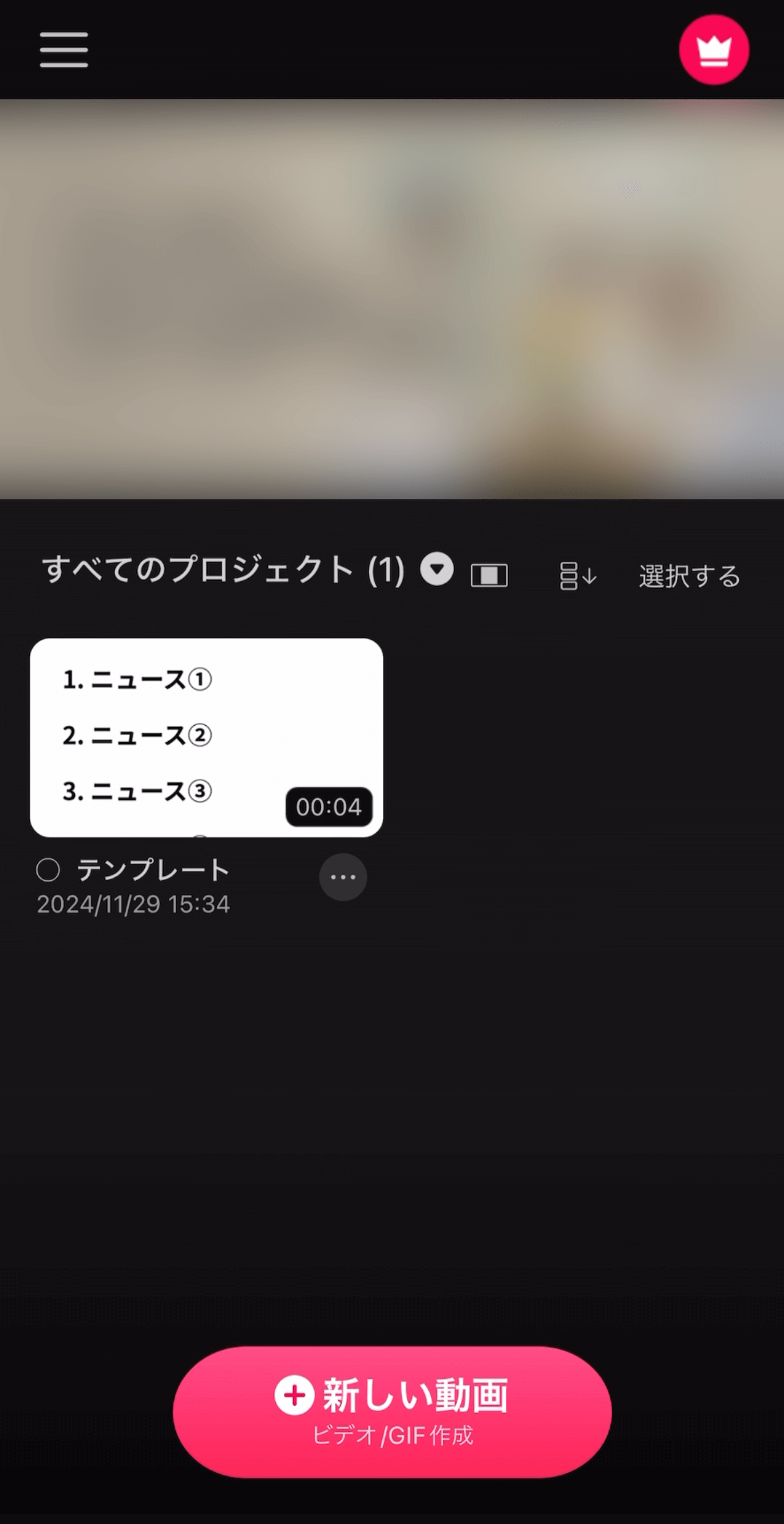The image size is (784, 1524).
Task: Create a new video with 新しい動画
Action: (392, 1412)
